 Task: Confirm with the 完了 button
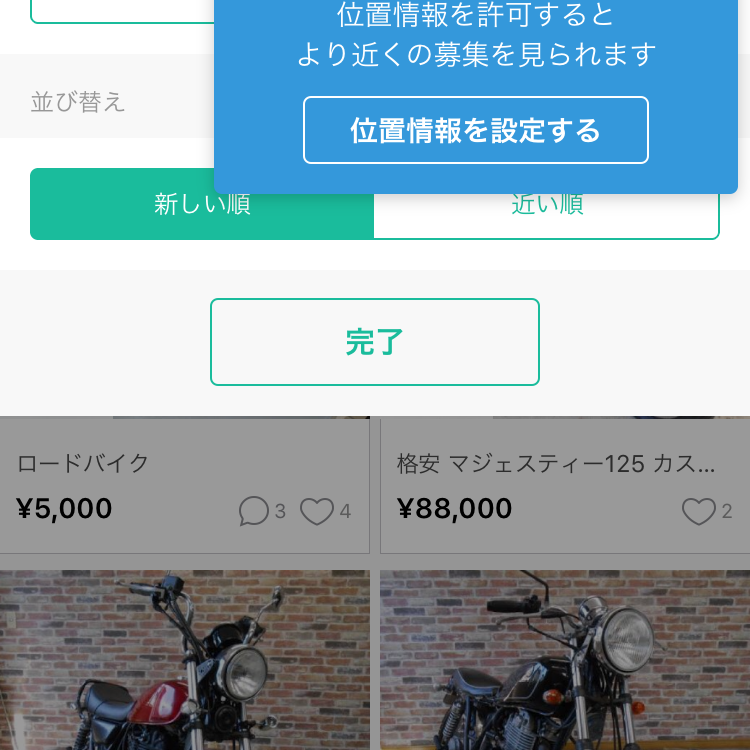pyautogui.click(x=375, y=342)
